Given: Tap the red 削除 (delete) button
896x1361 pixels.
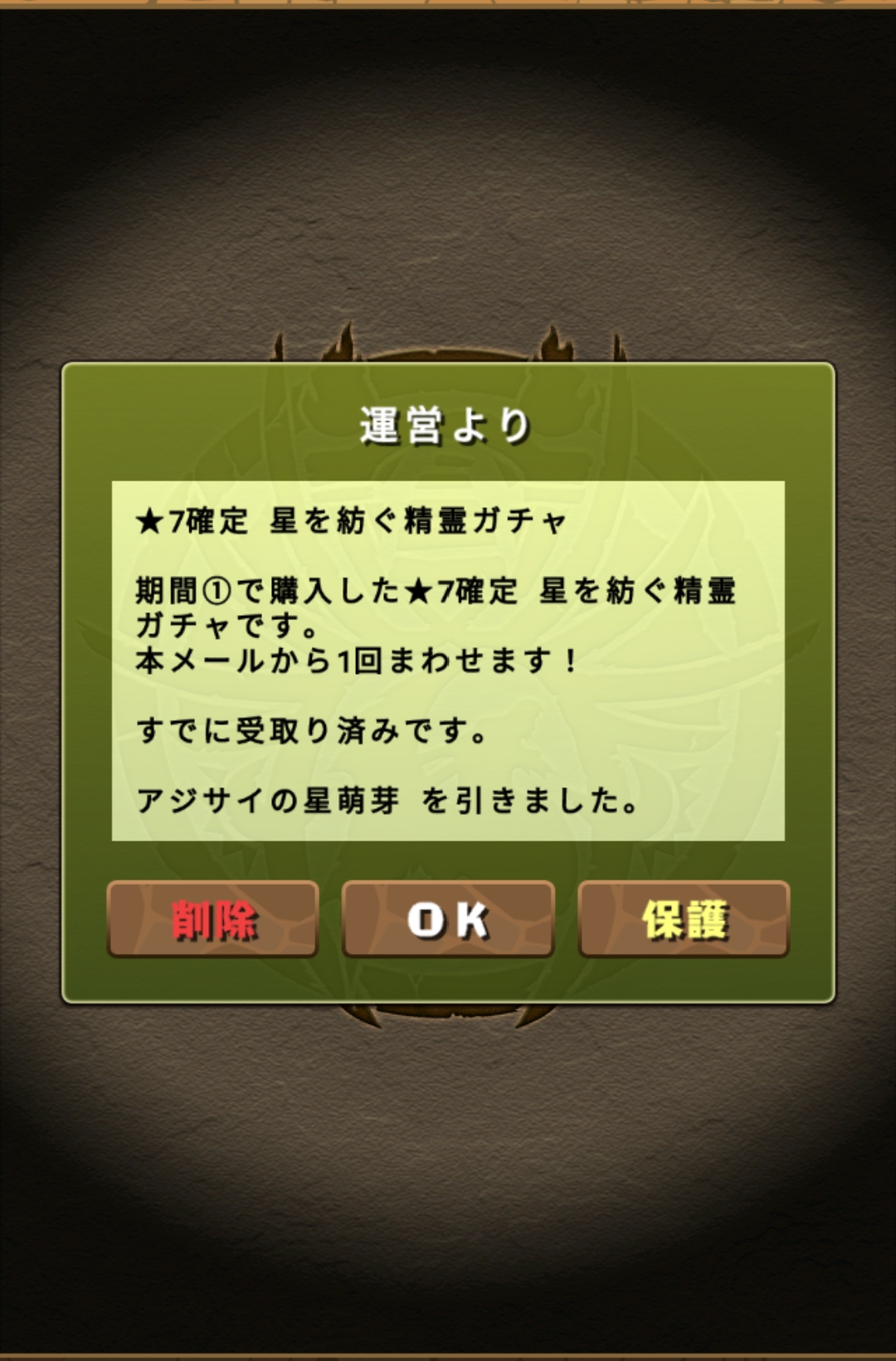Looking at the screenshot, I should coord(212,920).
